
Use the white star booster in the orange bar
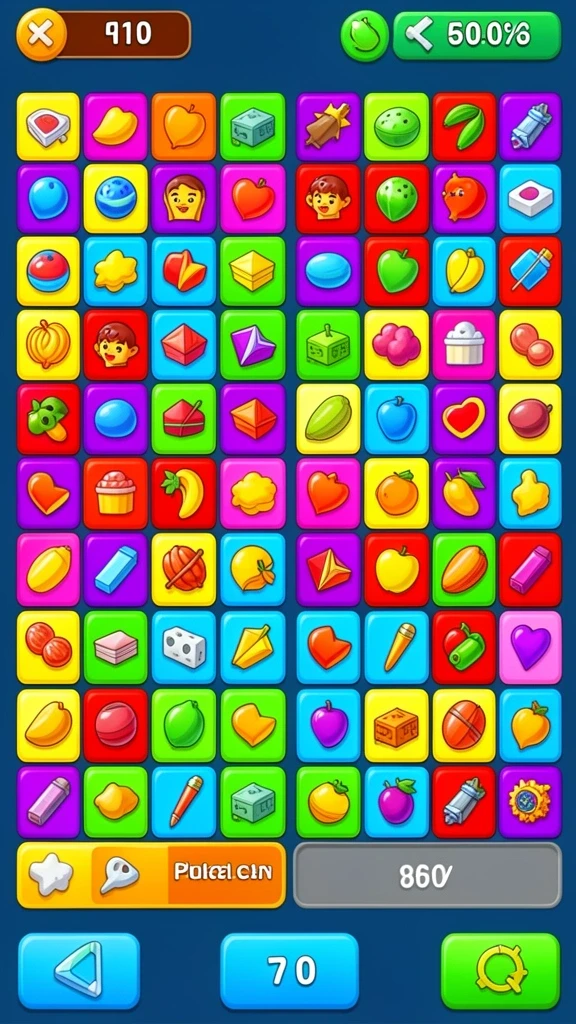tap(51, 874)
